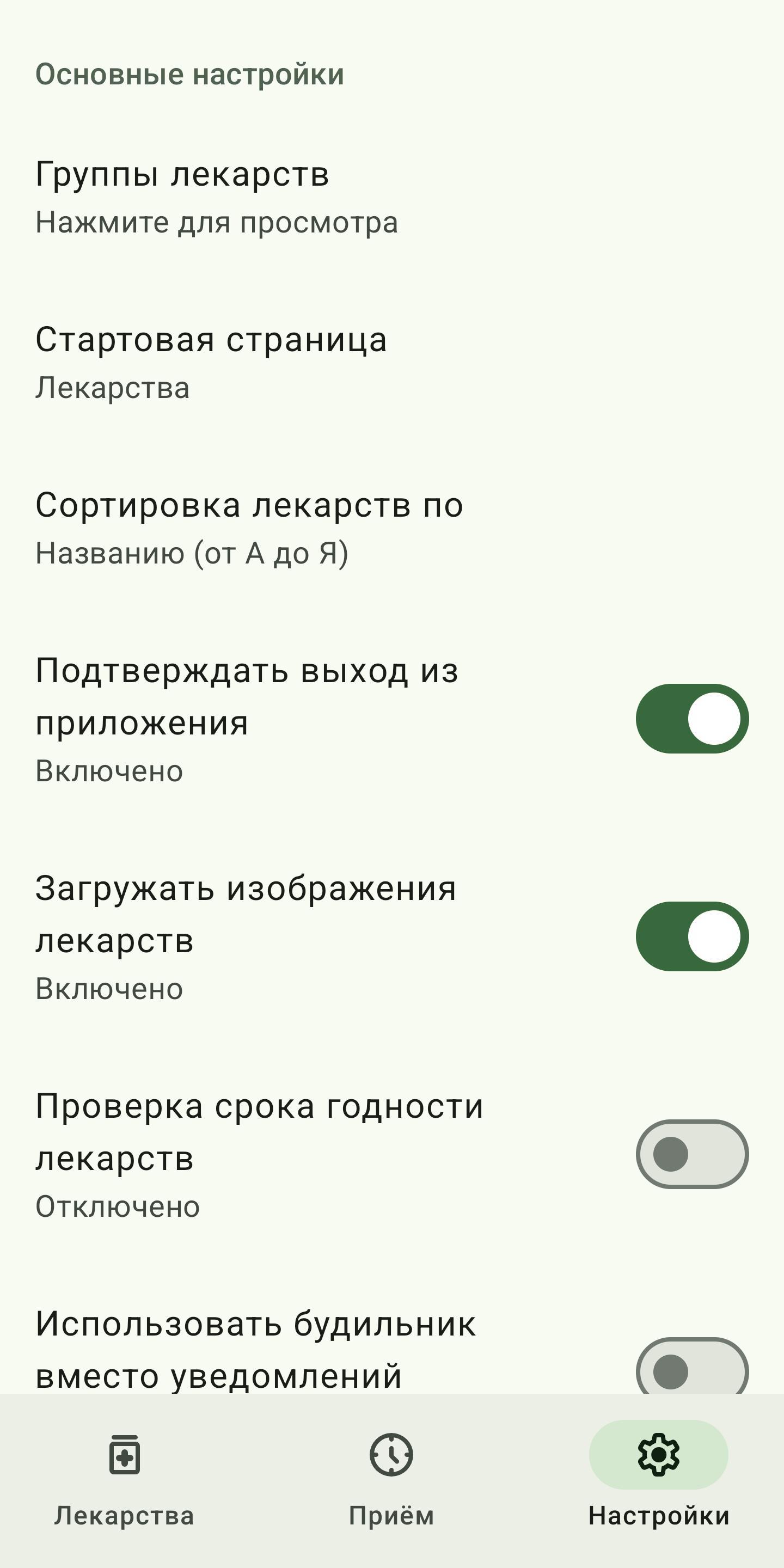Screen dimensions: 784x1568
Task: Switch to the Лекарства tab
Action: (x=124, y=1480)
